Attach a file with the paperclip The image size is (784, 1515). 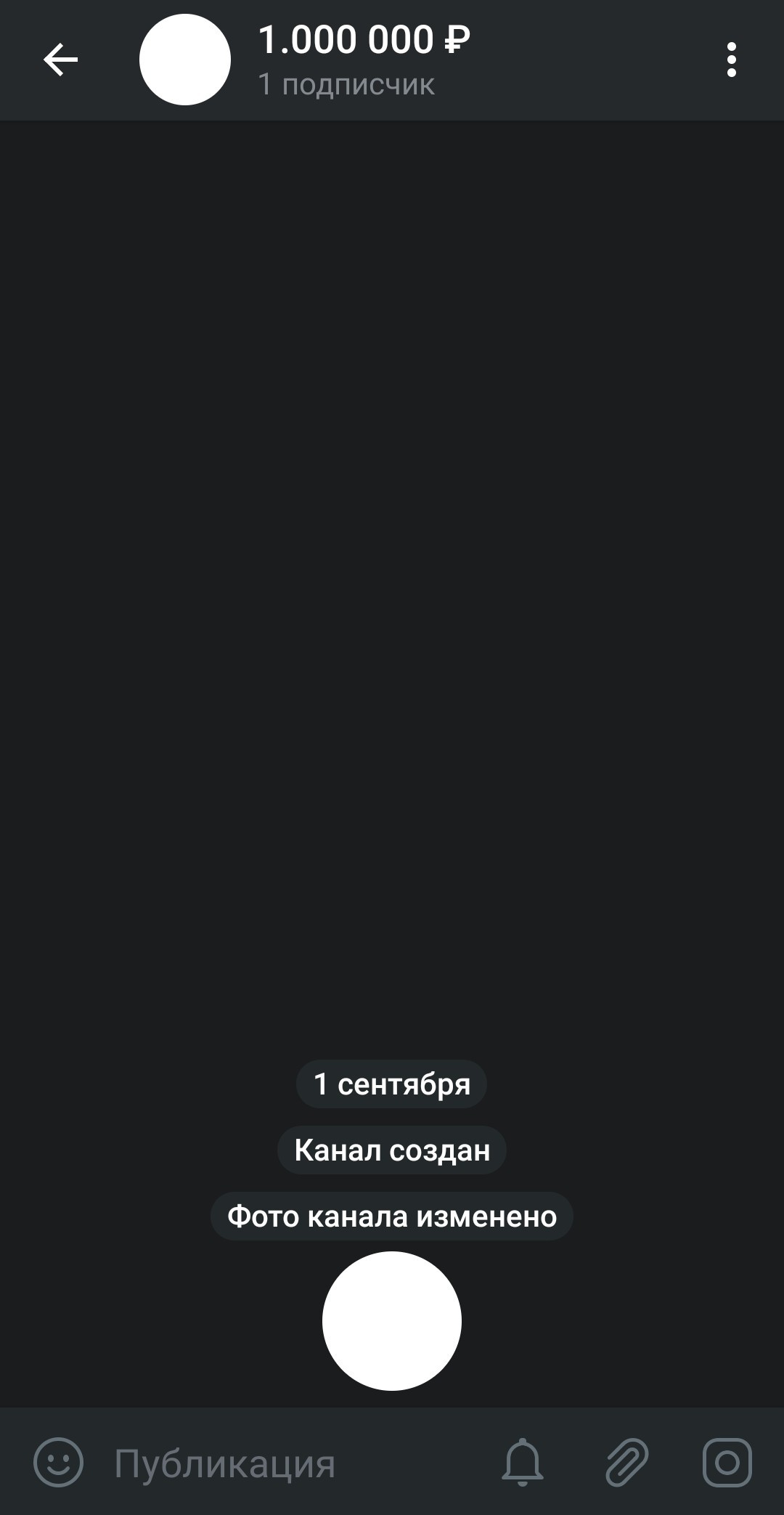click(626, 1463)
